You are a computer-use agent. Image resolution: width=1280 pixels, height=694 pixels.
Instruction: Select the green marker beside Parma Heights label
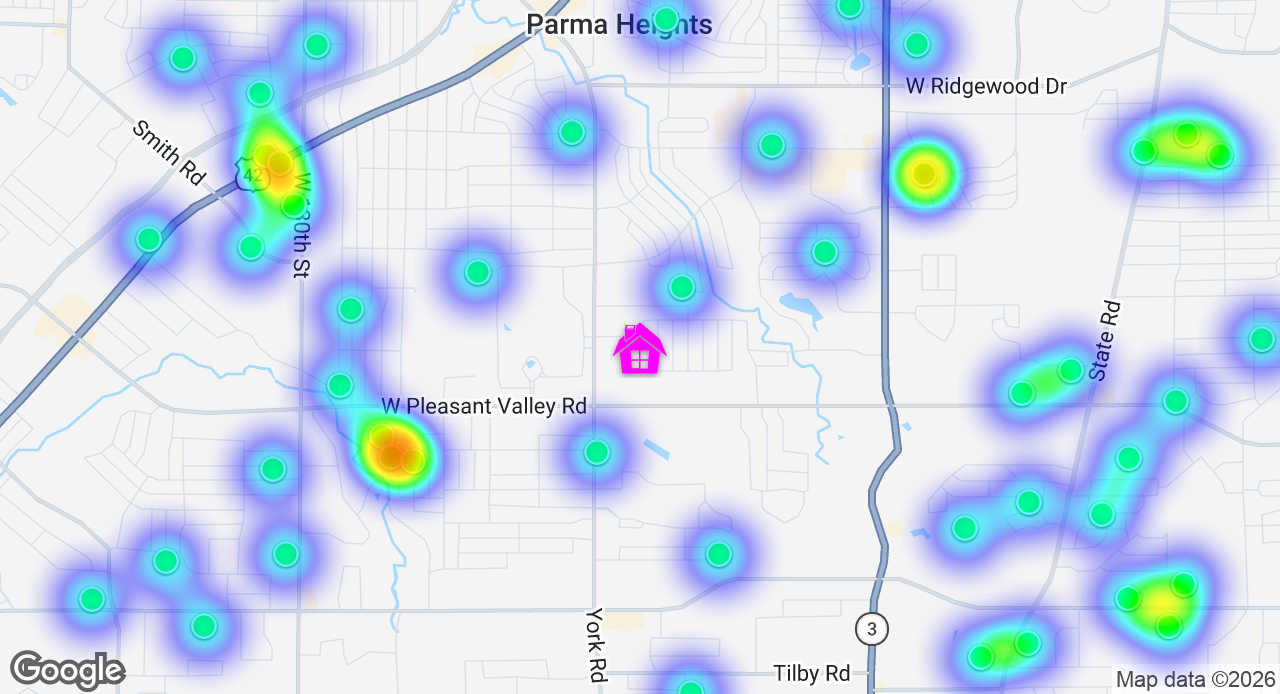666,19
